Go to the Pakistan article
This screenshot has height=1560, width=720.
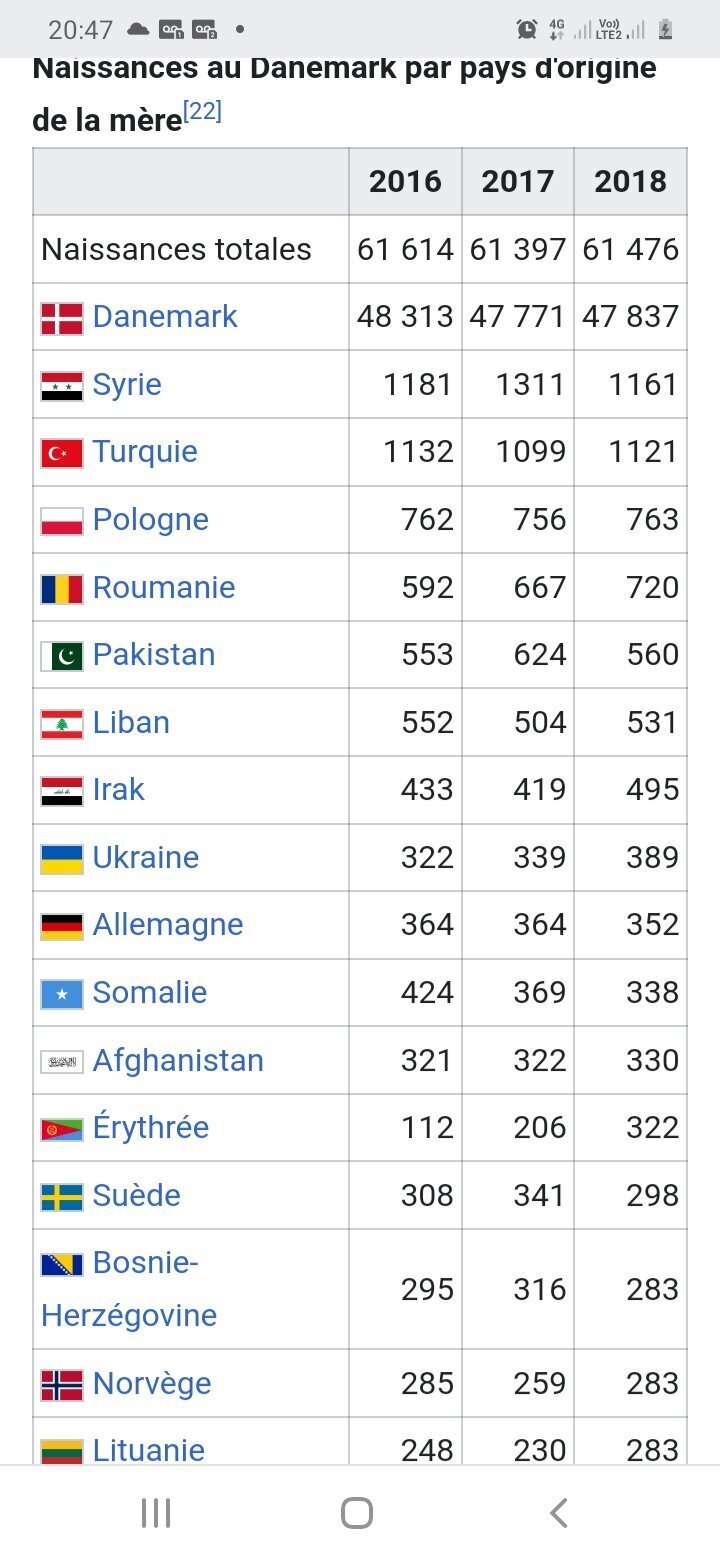click(x=154, y=654)
